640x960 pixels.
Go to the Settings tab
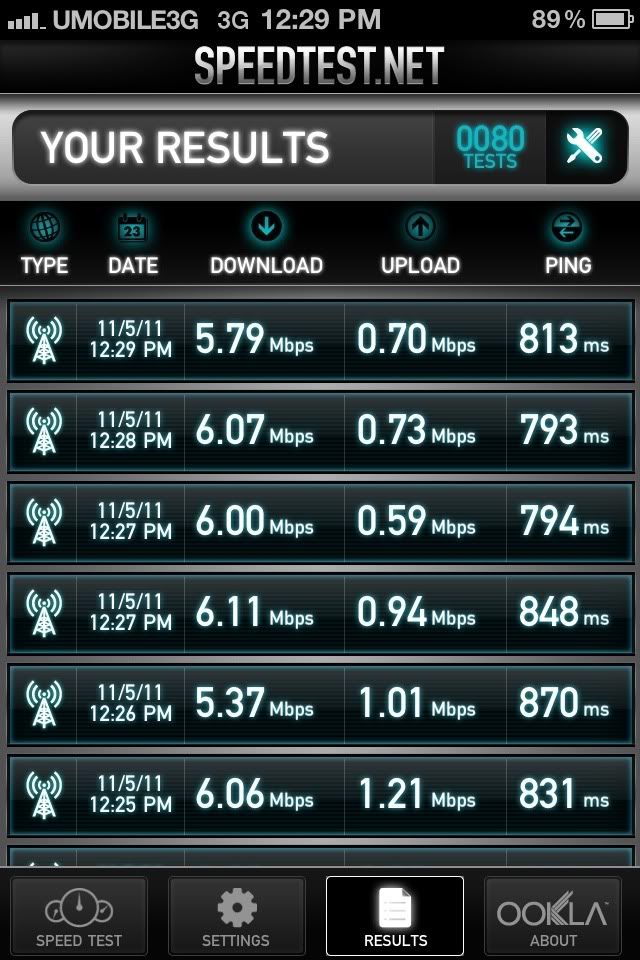(236, 915)
